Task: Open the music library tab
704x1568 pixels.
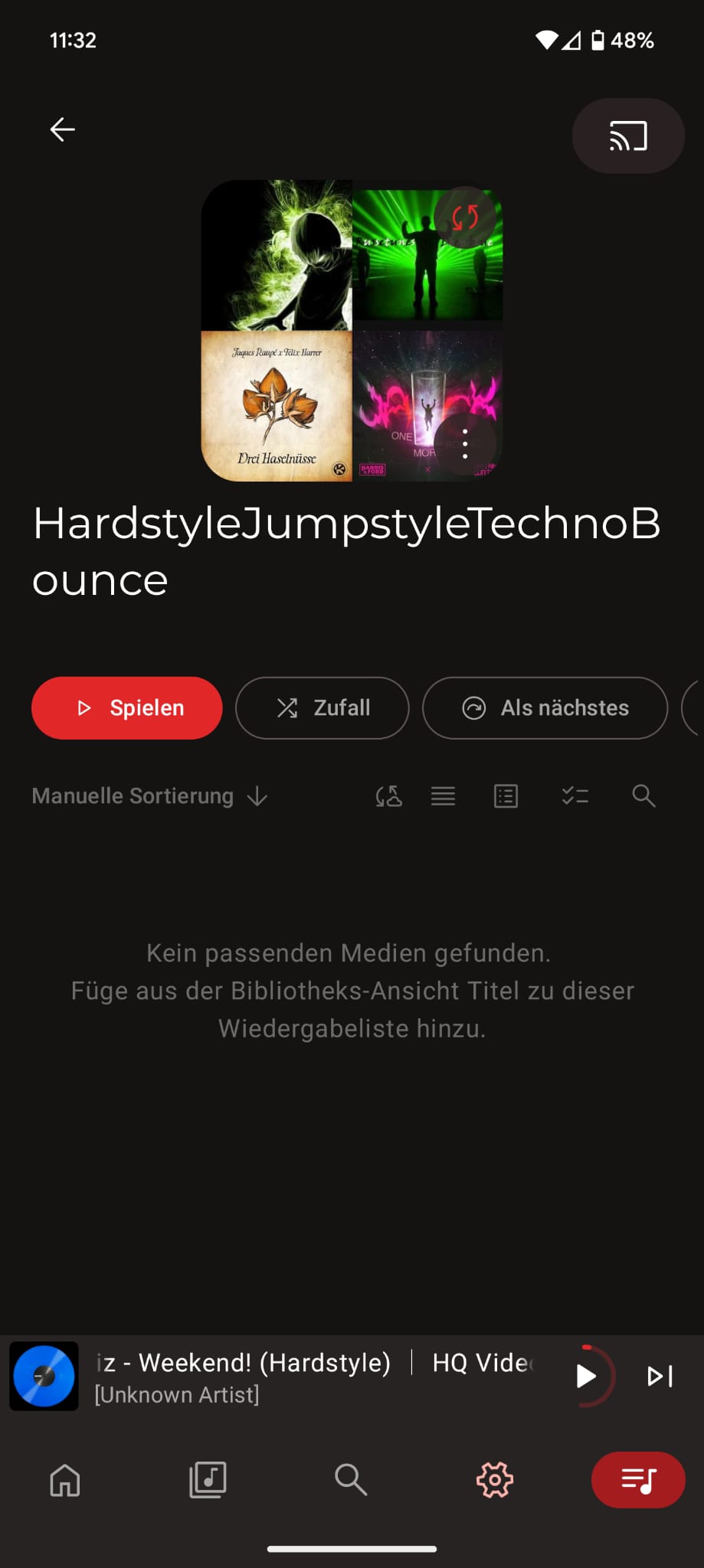Action: tap(208, 1480)
